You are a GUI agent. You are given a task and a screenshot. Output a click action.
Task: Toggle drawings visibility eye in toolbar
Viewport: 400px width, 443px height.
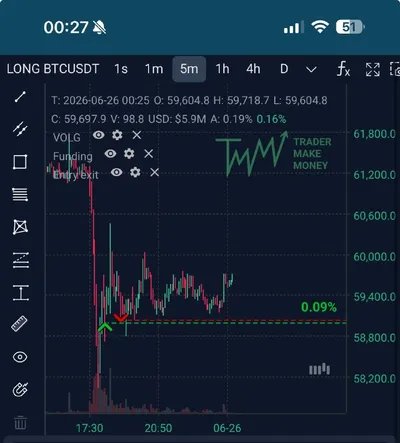click(20, 357)
